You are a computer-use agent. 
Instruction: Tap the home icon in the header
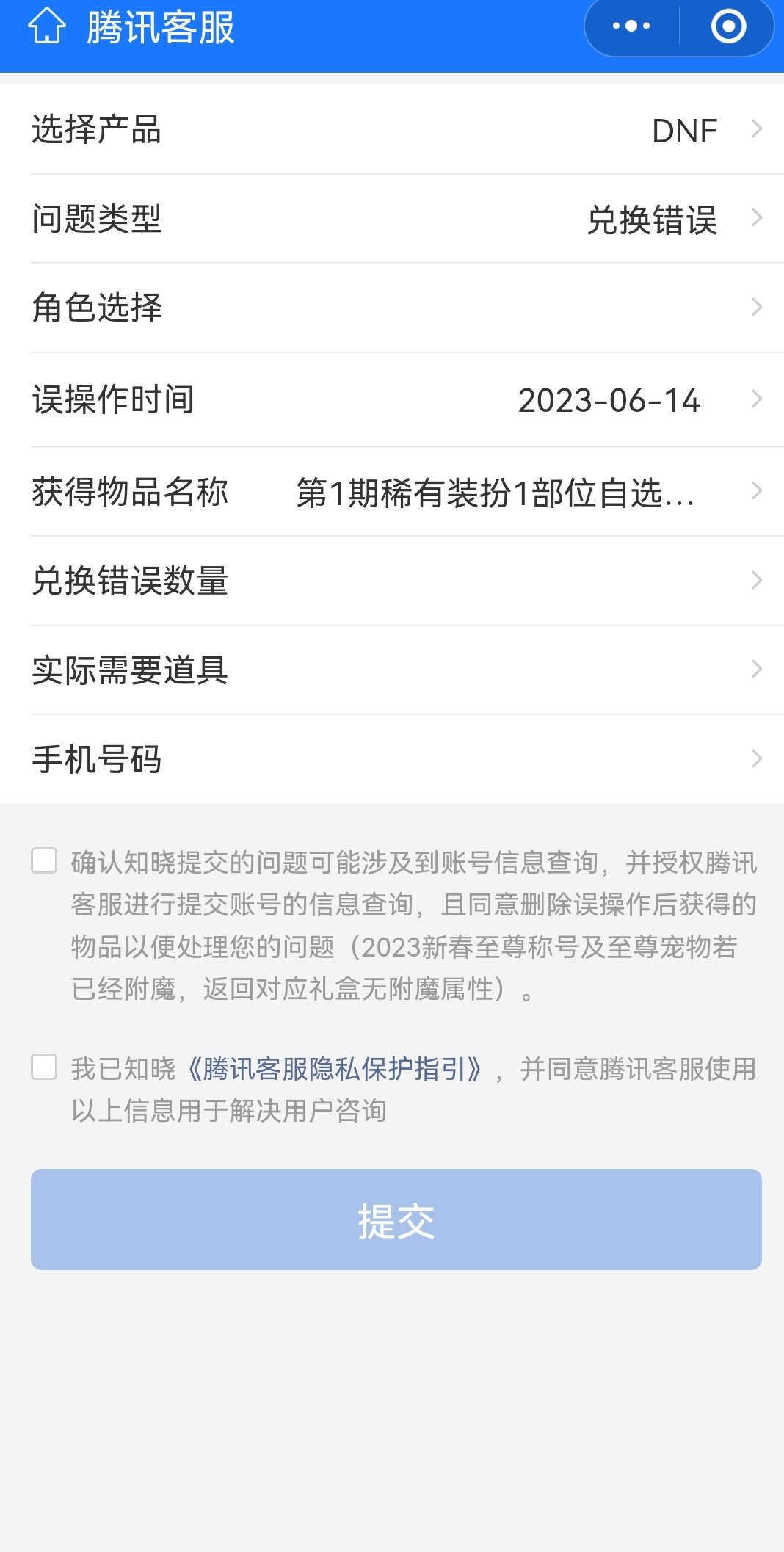click(x=47, y=26)
